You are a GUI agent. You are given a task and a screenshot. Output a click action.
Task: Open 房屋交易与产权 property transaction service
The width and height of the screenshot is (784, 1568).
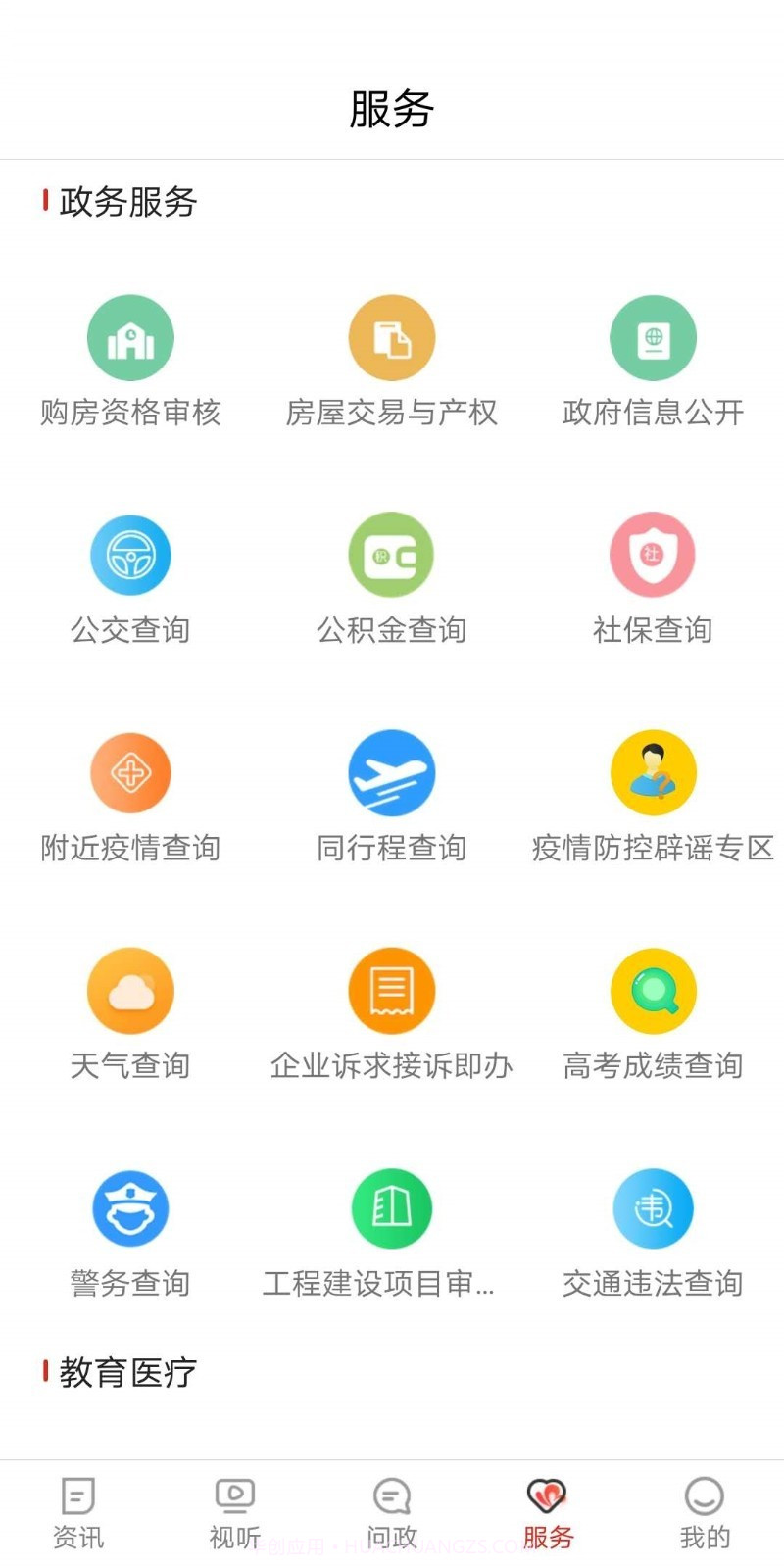click(392, 337)
